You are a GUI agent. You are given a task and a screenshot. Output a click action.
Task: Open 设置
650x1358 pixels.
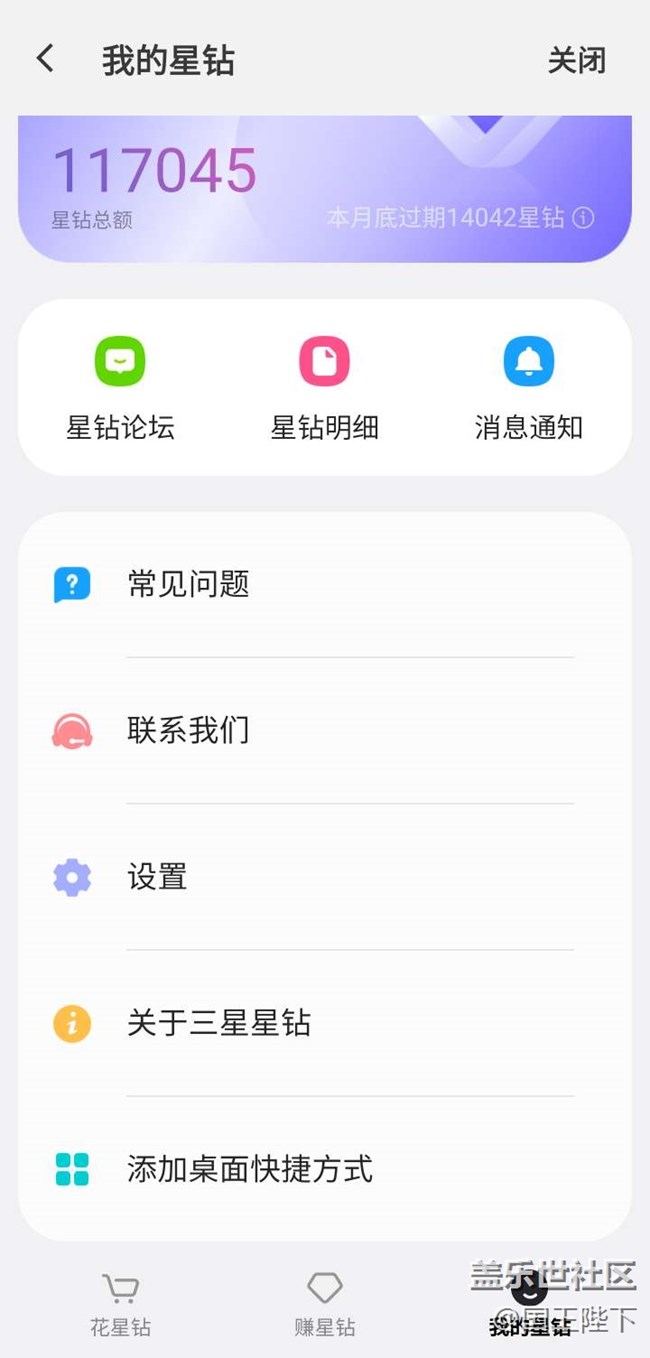(324, 877)
